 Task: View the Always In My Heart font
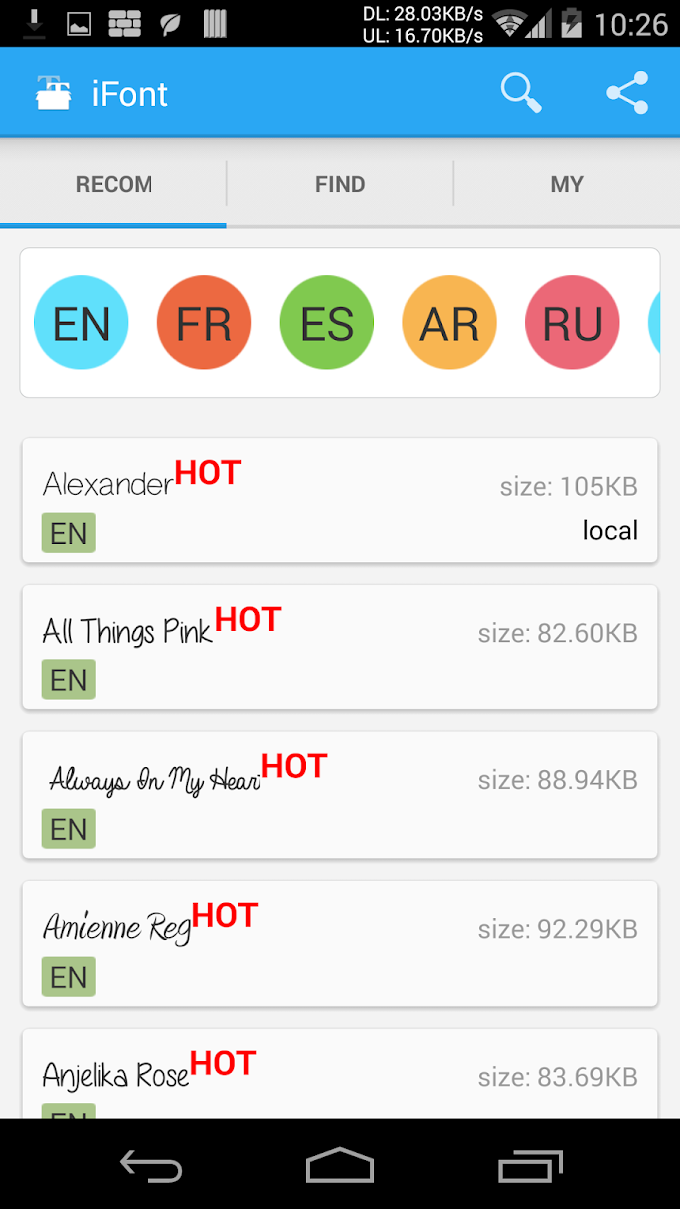[x=340, y=795]
